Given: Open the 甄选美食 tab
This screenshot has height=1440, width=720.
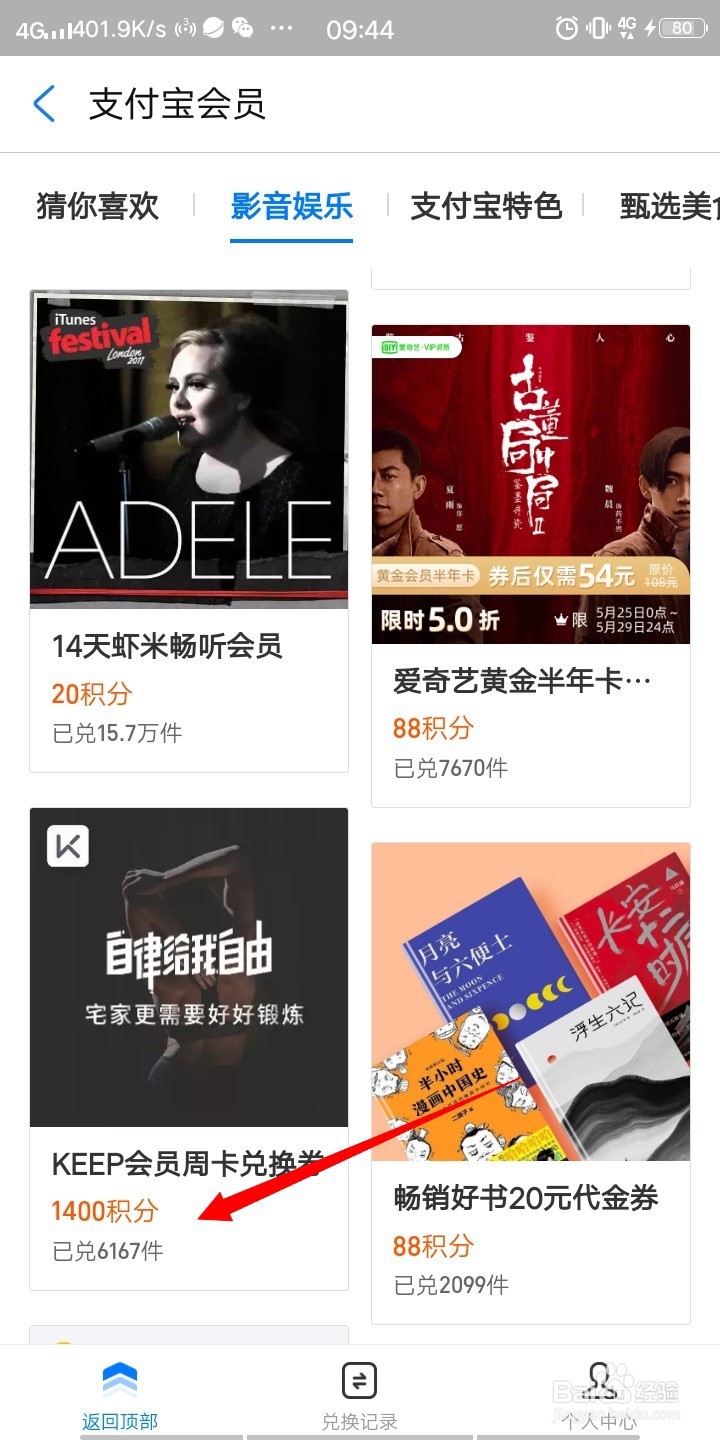Looking at the screenshot, I should [669, 206].
